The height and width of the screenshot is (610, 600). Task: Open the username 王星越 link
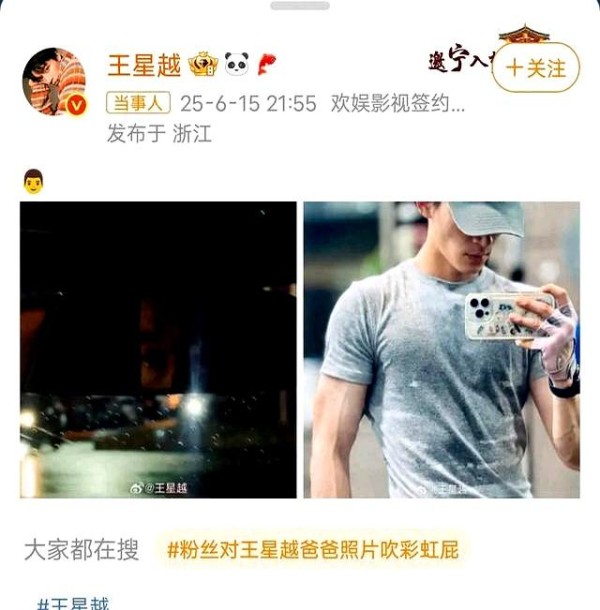pyautogui.click(x=144, y=66)
